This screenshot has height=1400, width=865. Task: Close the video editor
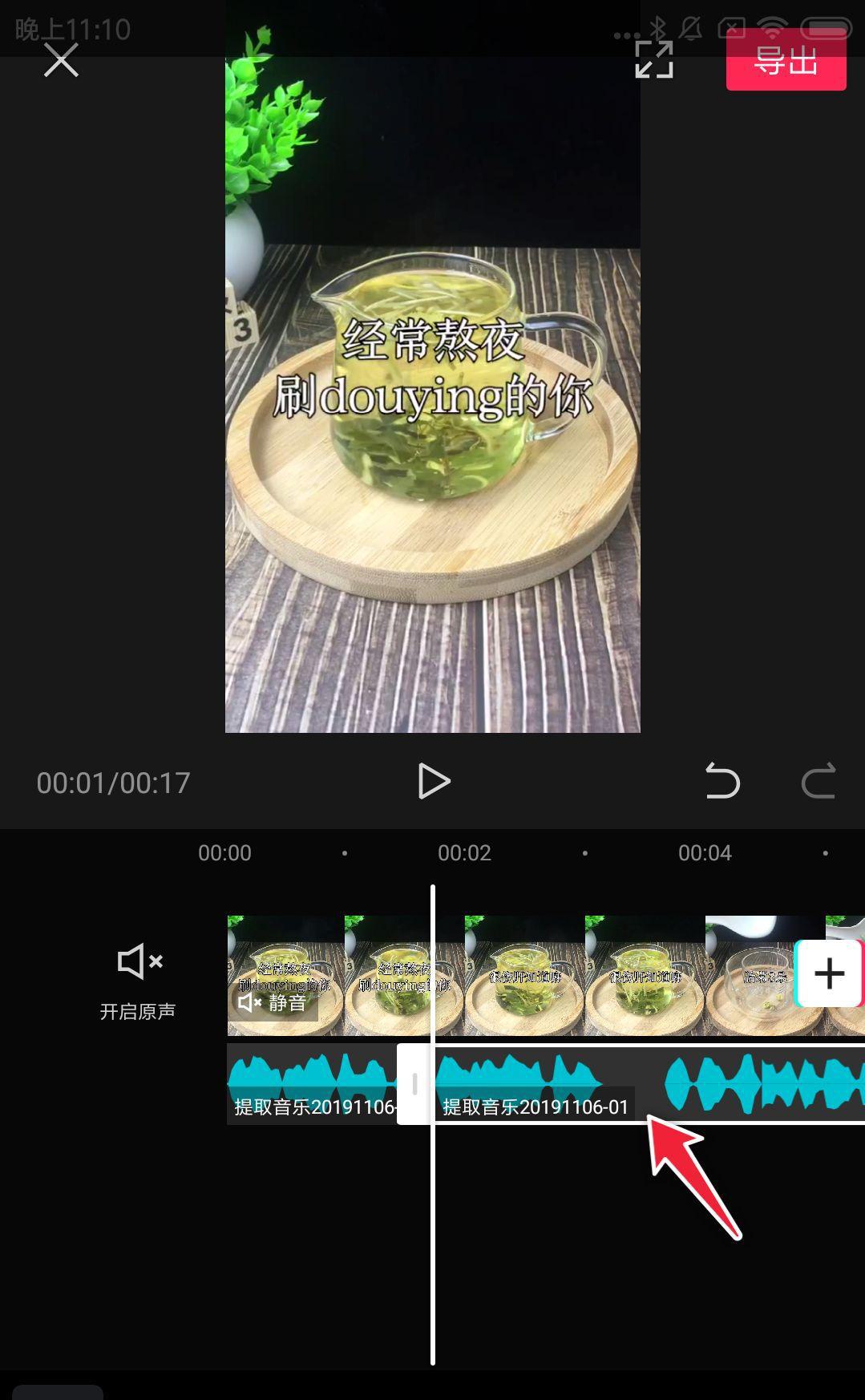[x=61, y=60]
